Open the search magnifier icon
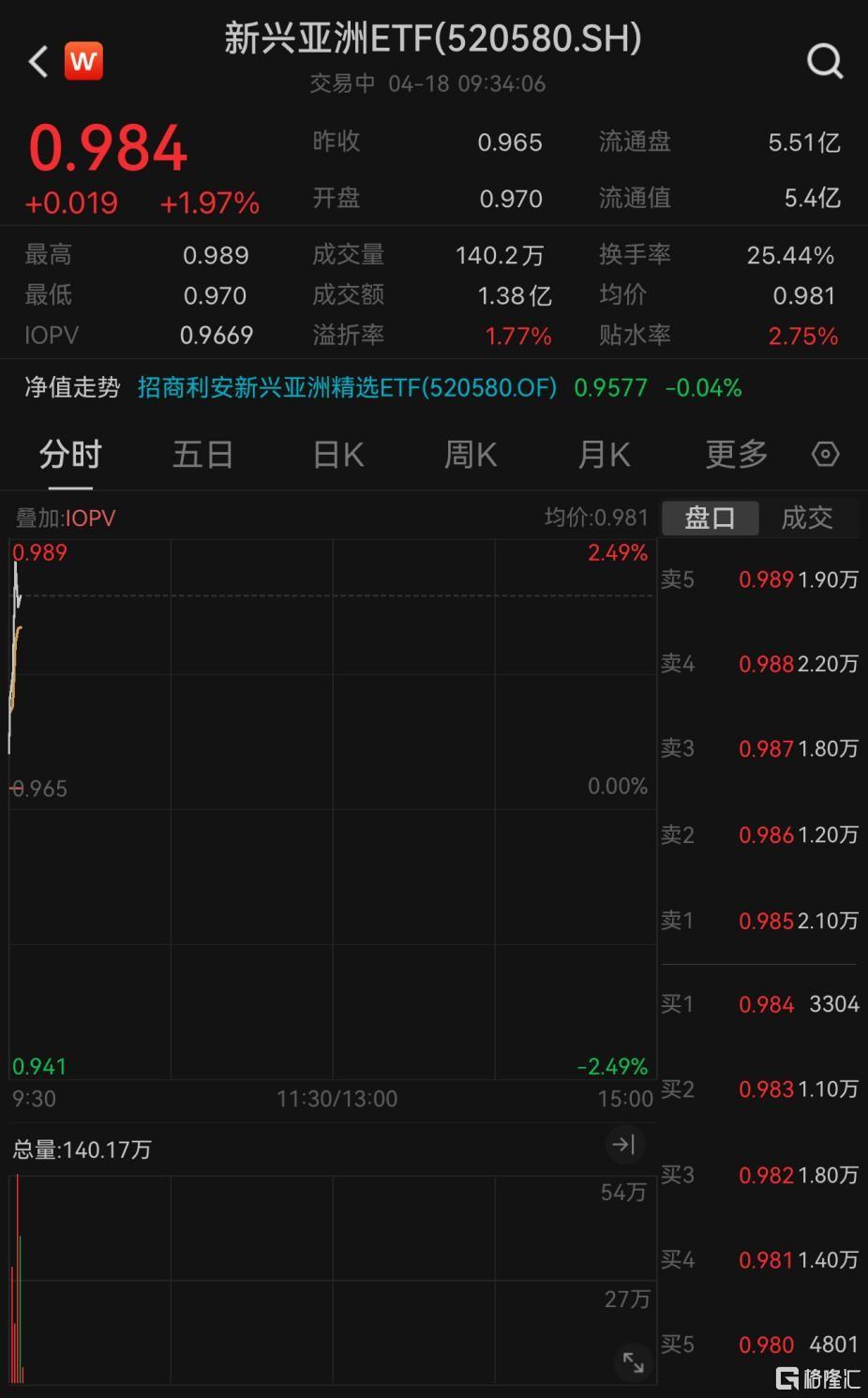 pos(825,62)
